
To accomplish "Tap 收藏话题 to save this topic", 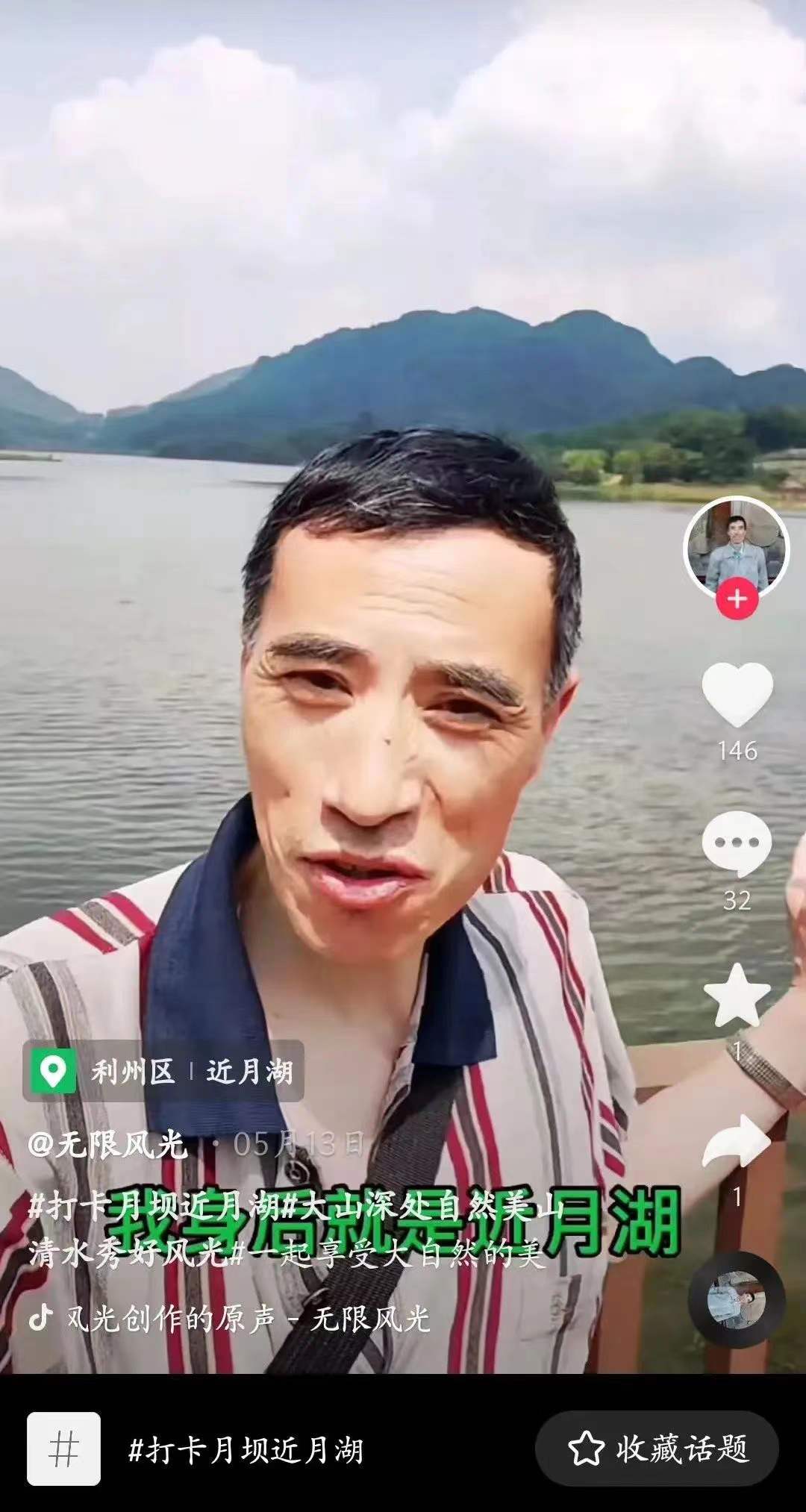I will (657, 1449).
